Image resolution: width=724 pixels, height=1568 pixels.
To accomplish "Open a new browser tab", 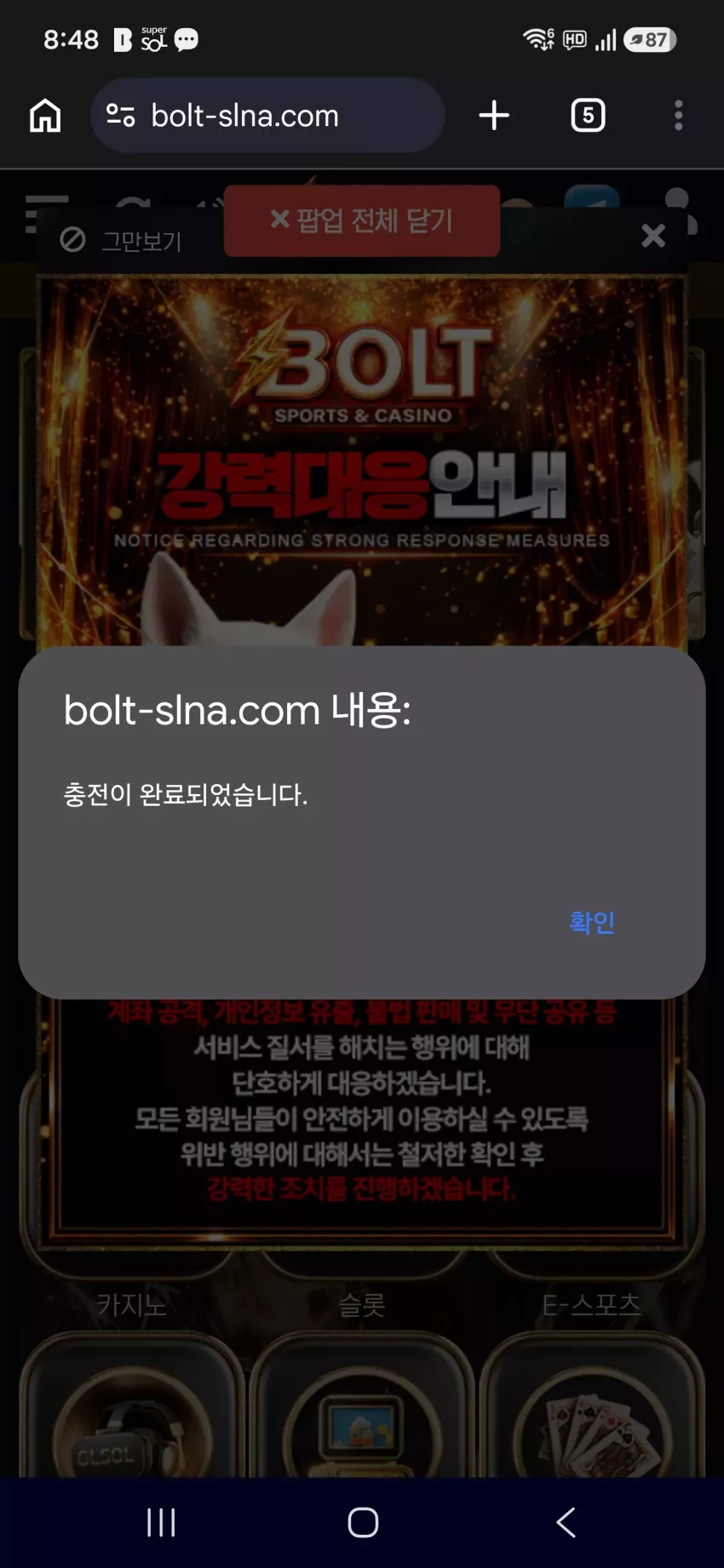I will [x=494, y=116].
